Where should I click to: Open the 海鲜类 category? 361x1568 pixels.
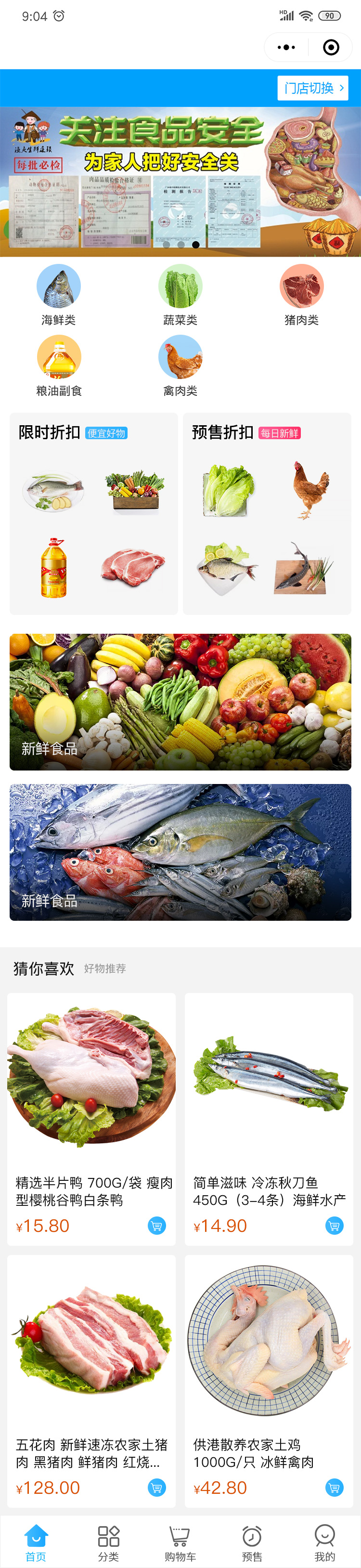[58, 295]
